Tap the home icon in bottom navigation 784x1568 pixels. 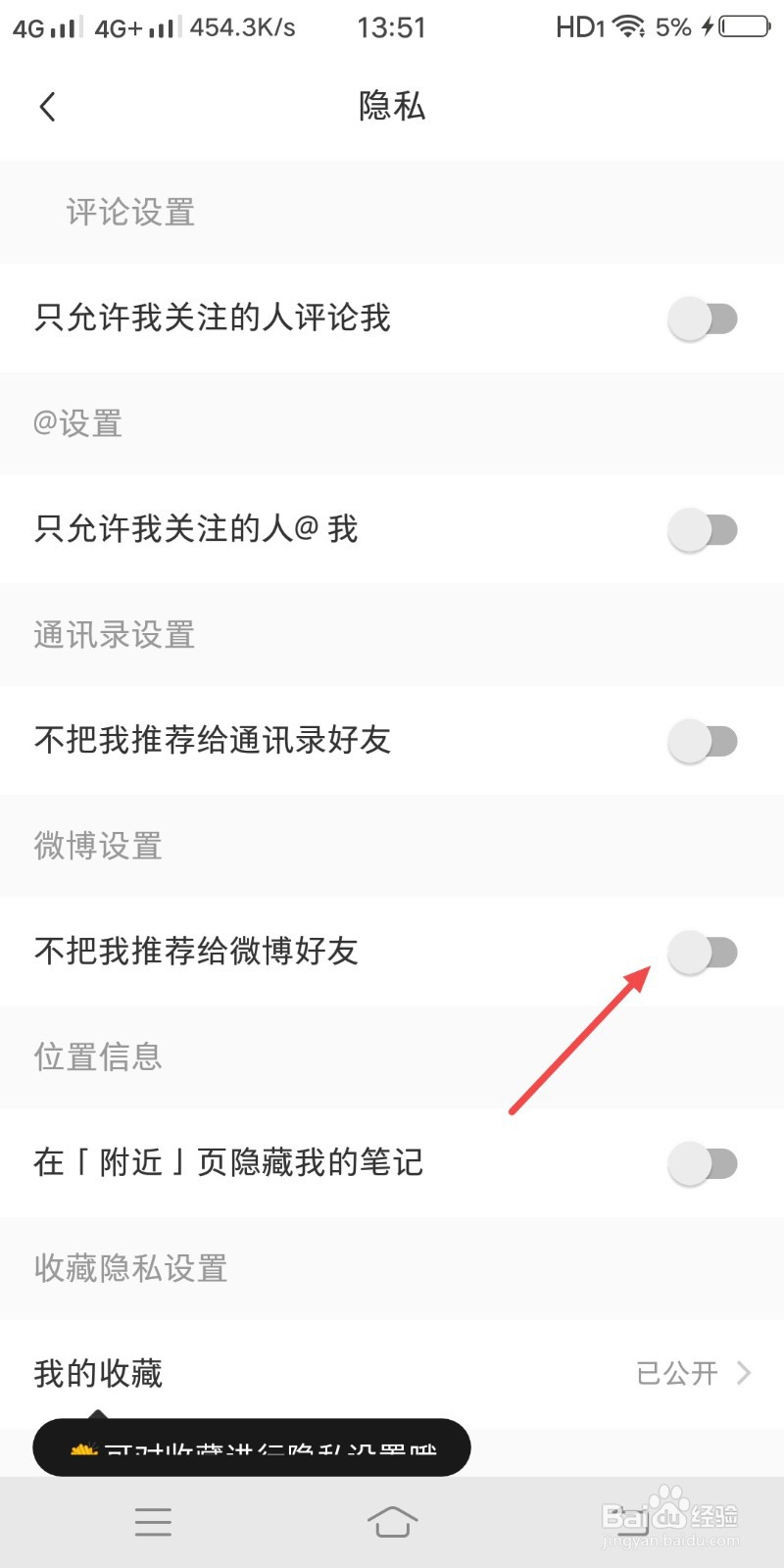392,1522
